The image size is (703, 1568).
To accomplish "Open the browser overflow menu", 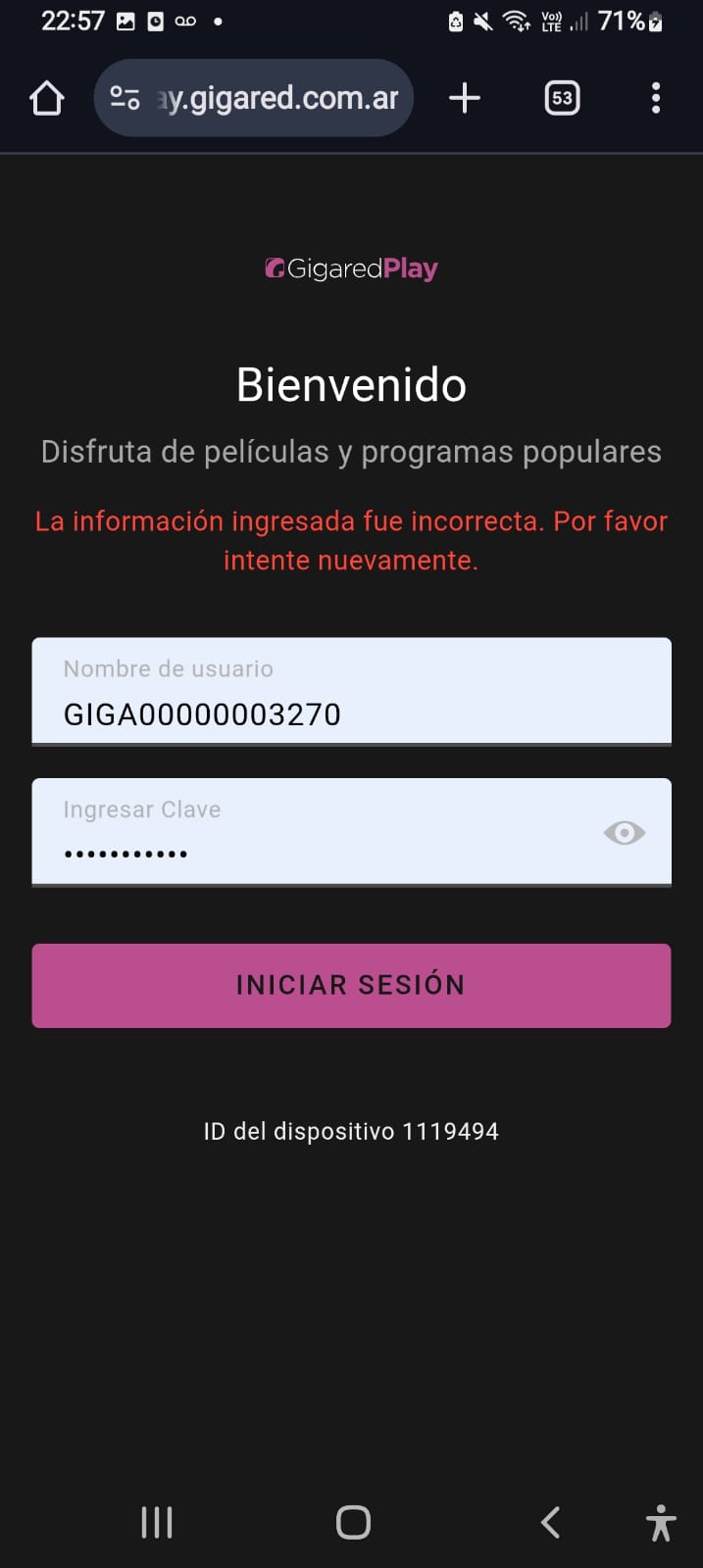I will [656, 98].
